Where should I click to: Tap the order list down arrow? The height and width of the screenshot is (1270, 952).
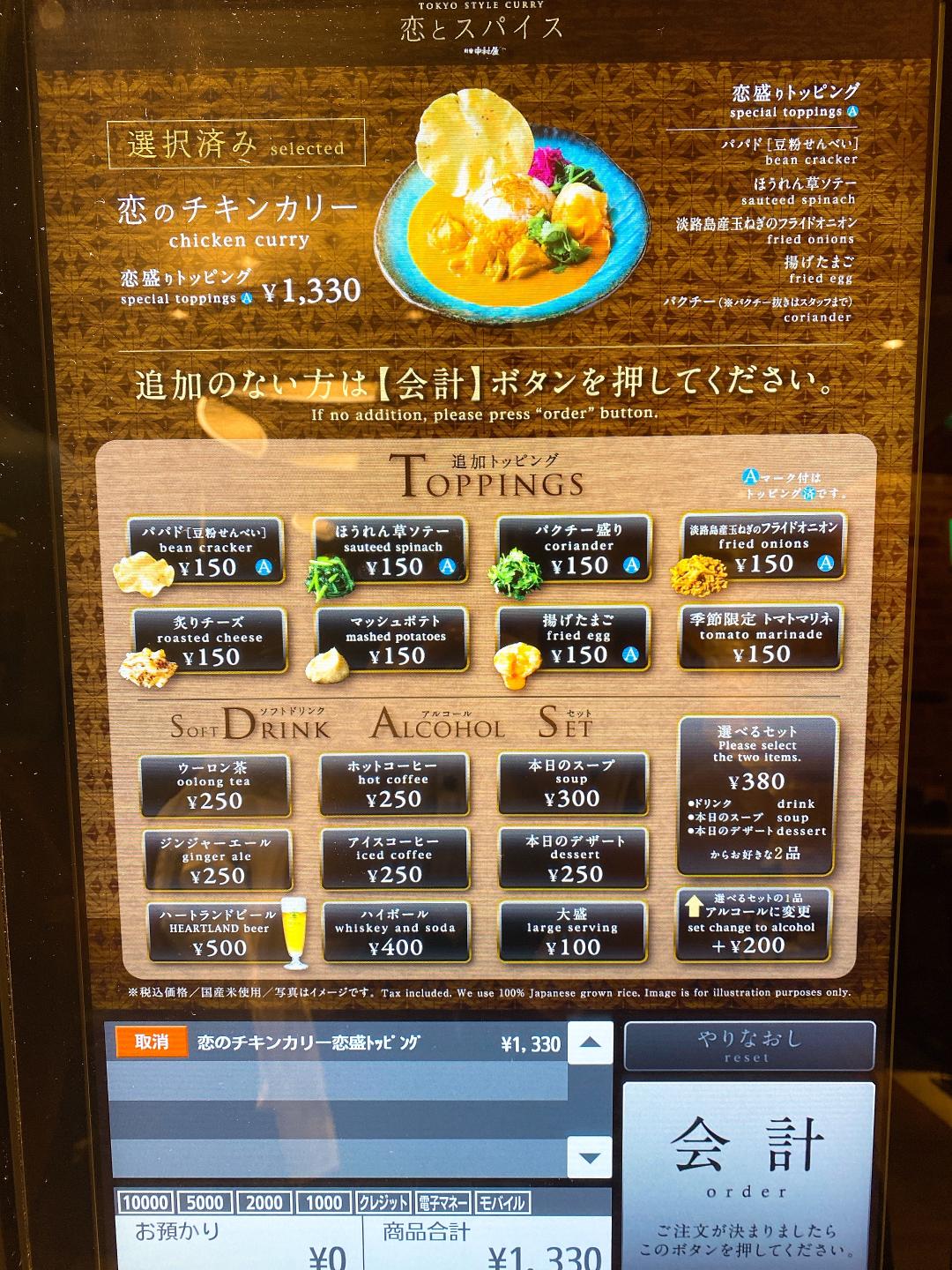pos(590,1157)
